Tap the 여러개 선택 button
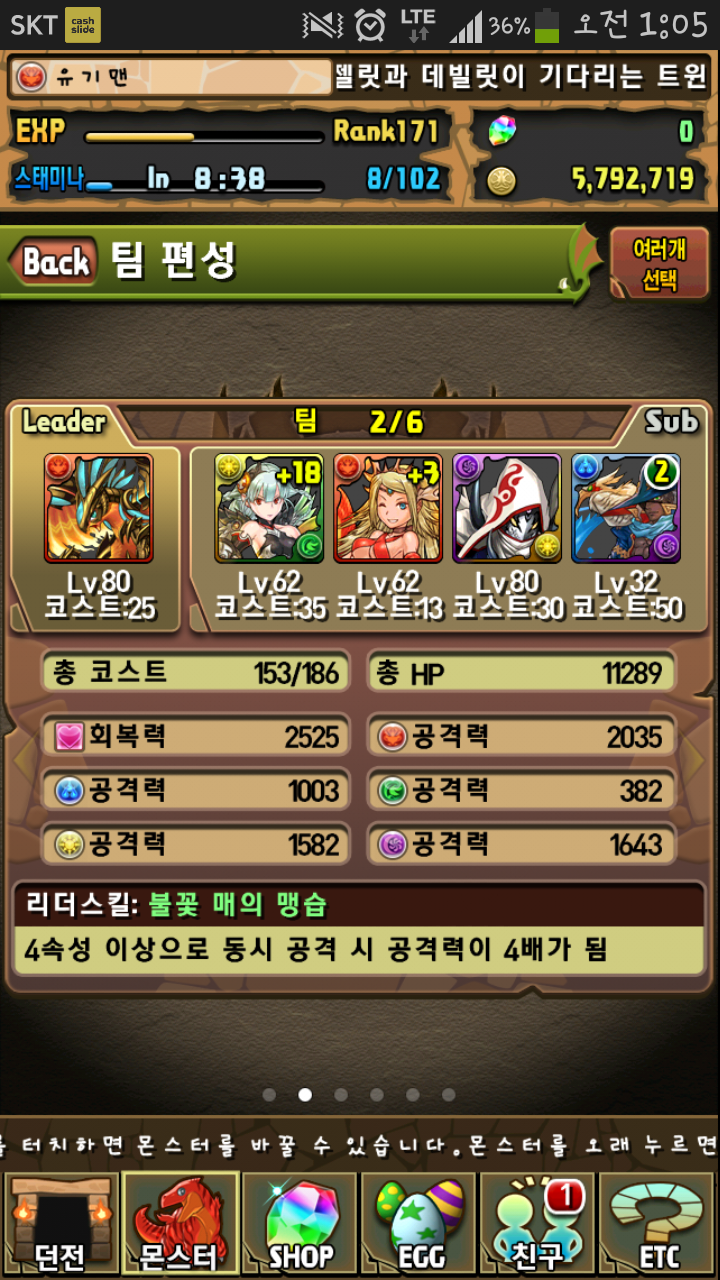This screenshot has width=720, height=1280. tap(659, 263)
